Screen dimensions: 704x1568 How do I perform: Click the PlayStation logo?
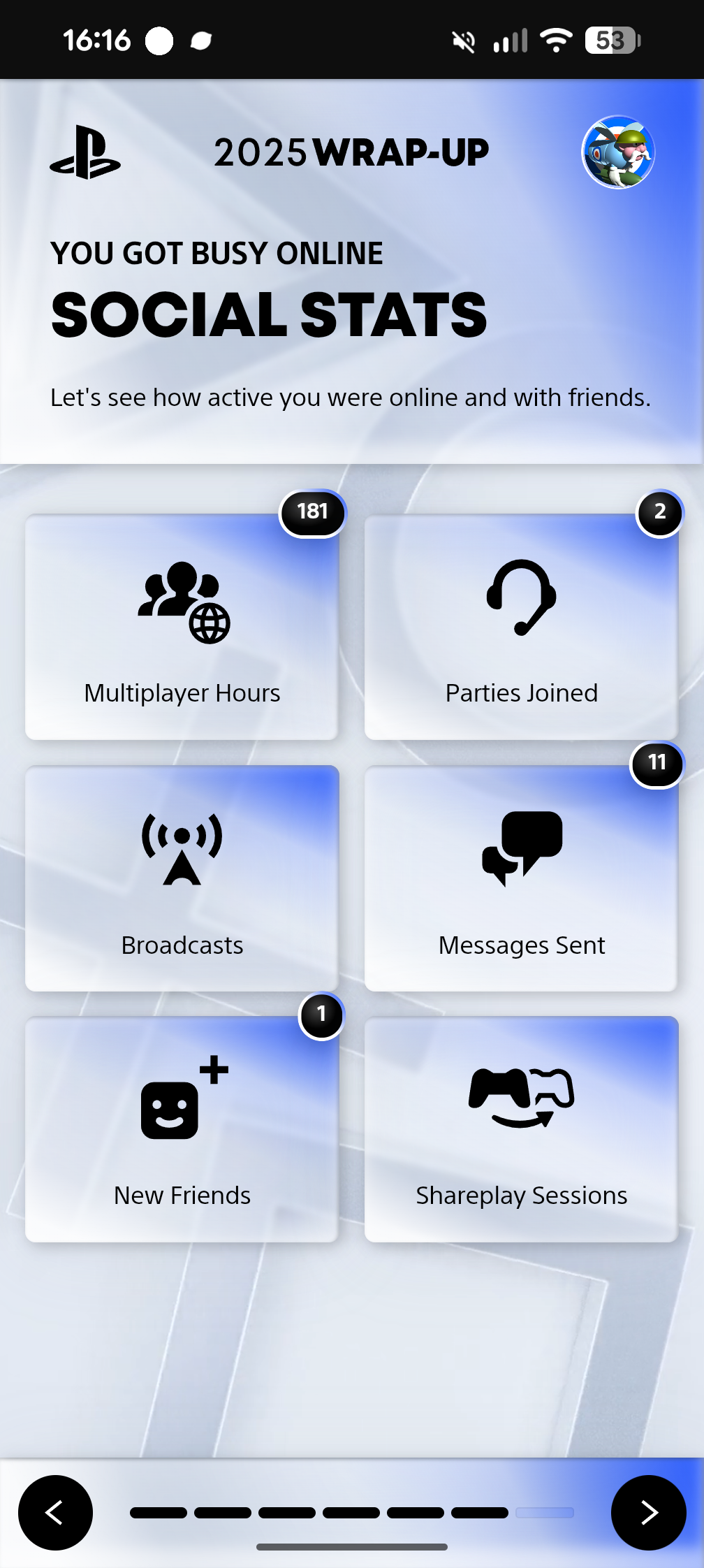[86, 153]
